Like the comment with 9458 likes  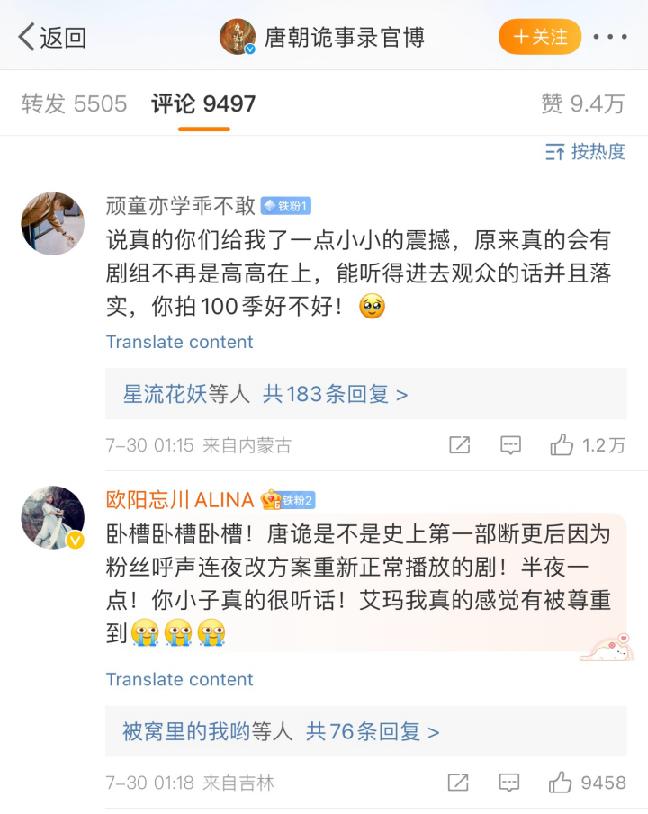tap(562, 782)
